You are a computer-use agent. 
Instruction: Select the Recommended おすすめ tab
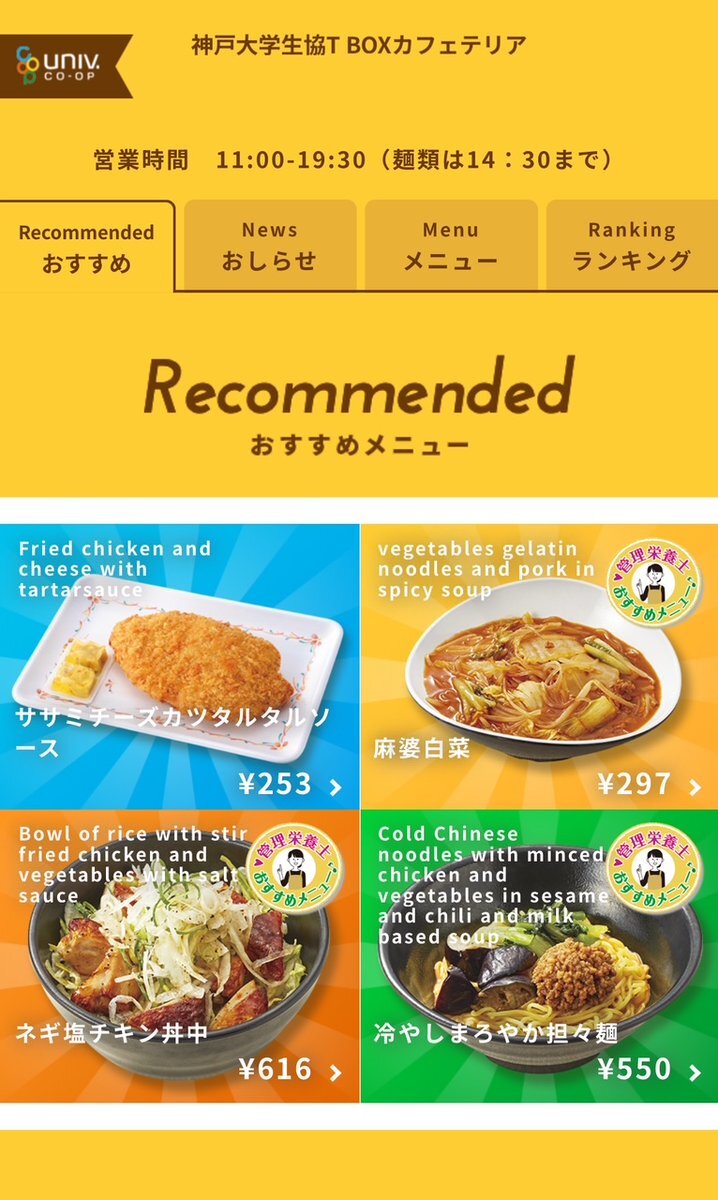point(87,247)
